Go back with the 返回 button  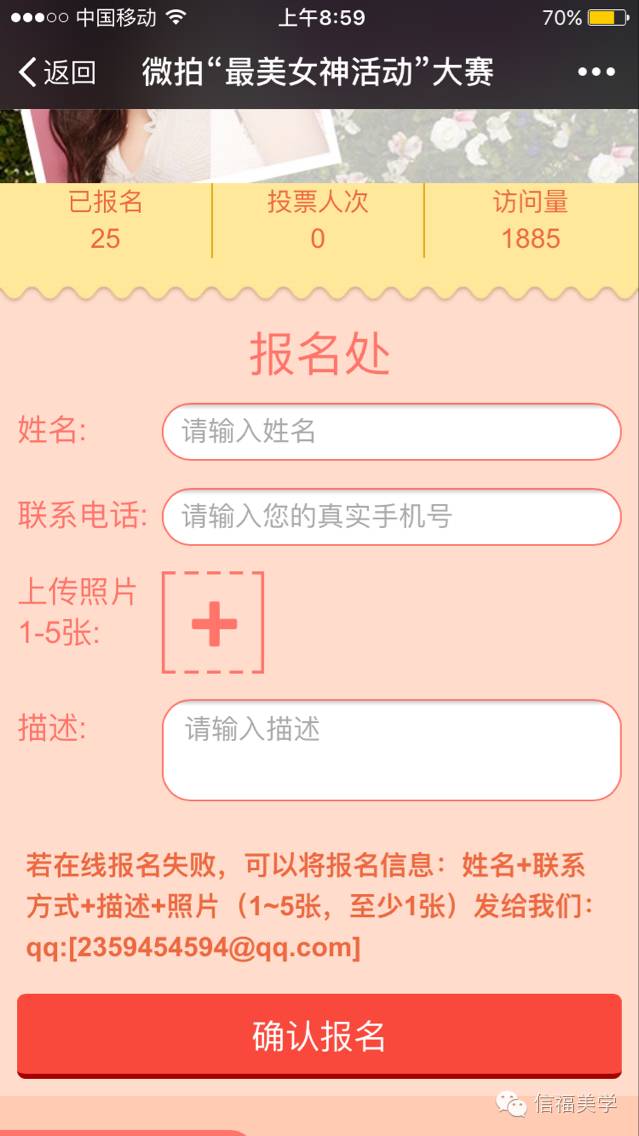57,72
